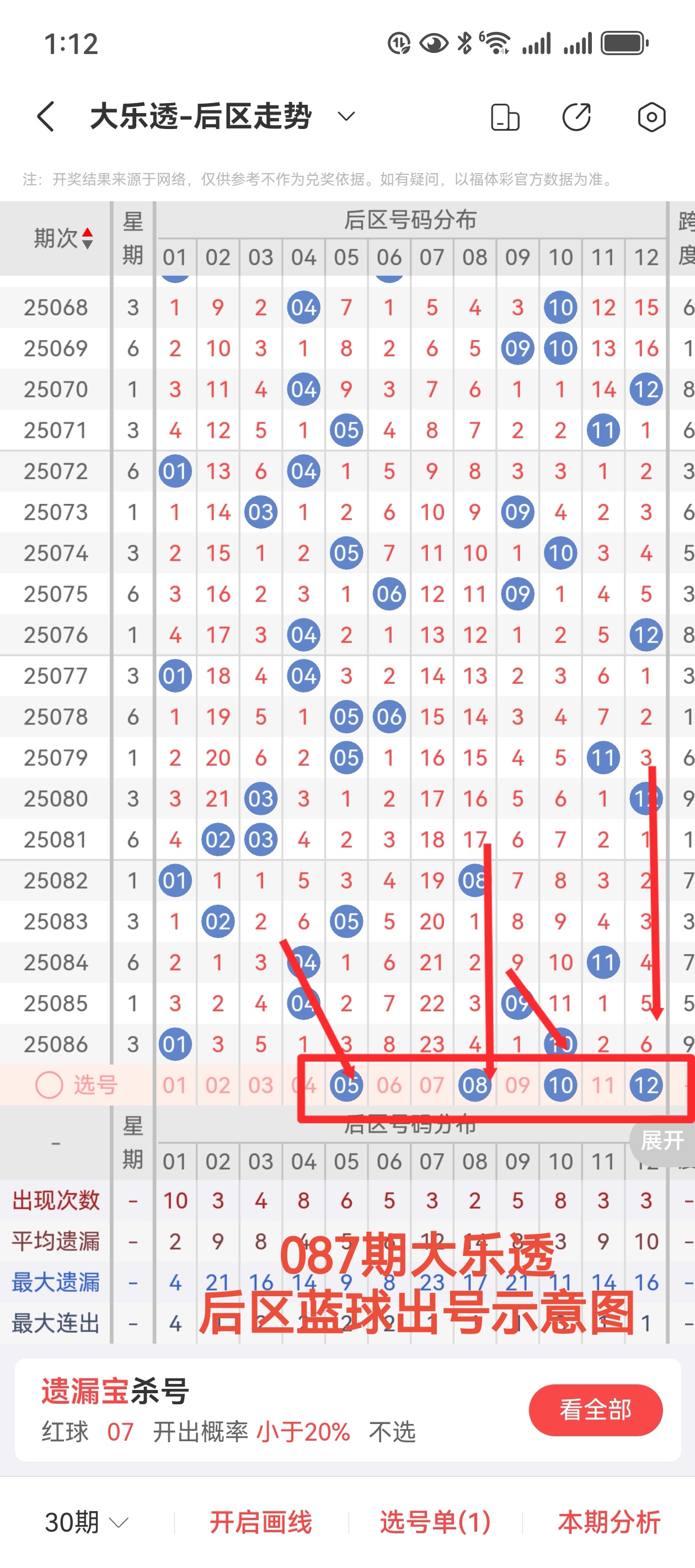
Task: Tap the 选号 circle radio button
Action: [49, 1084]
